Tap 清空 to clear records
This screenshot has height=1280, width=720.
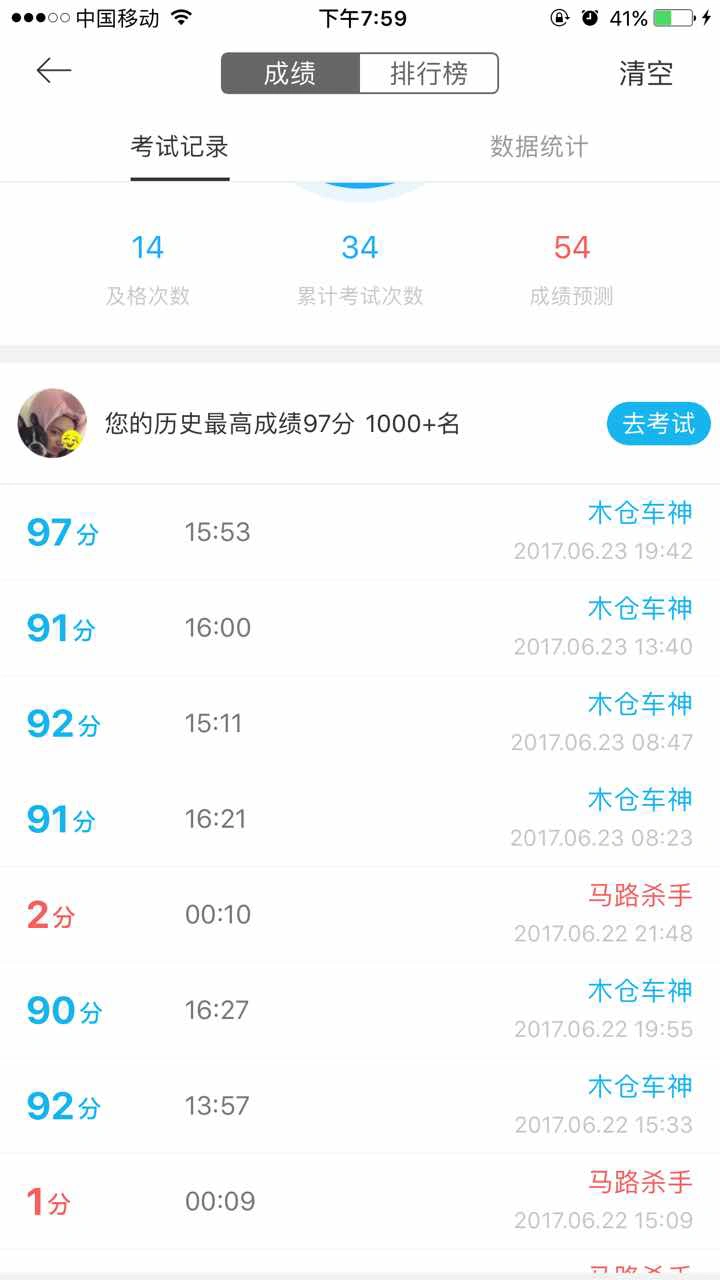tap(646, 74)
